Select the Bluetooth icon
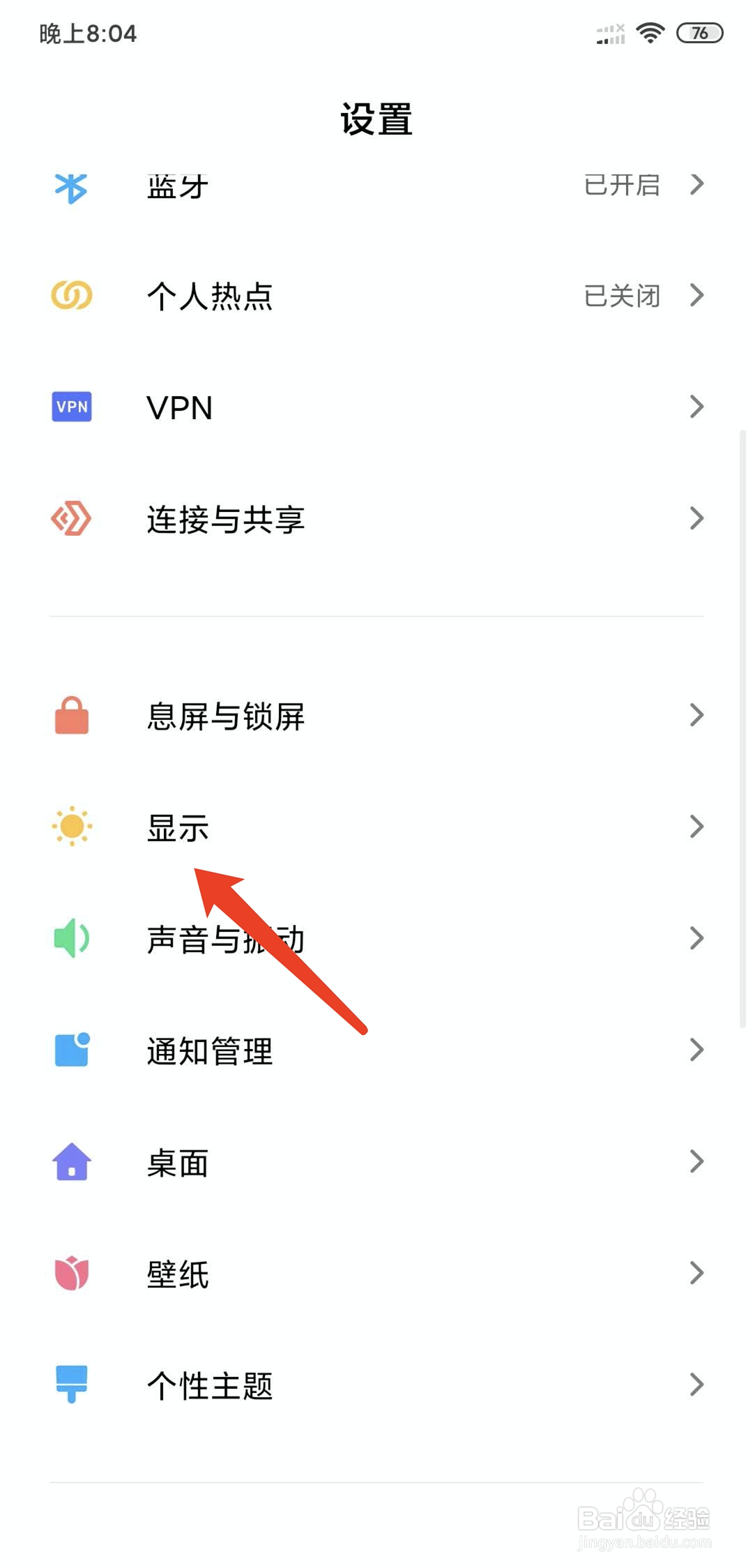The height and width of the screenshot is (1568, 753). click(70, 186)
